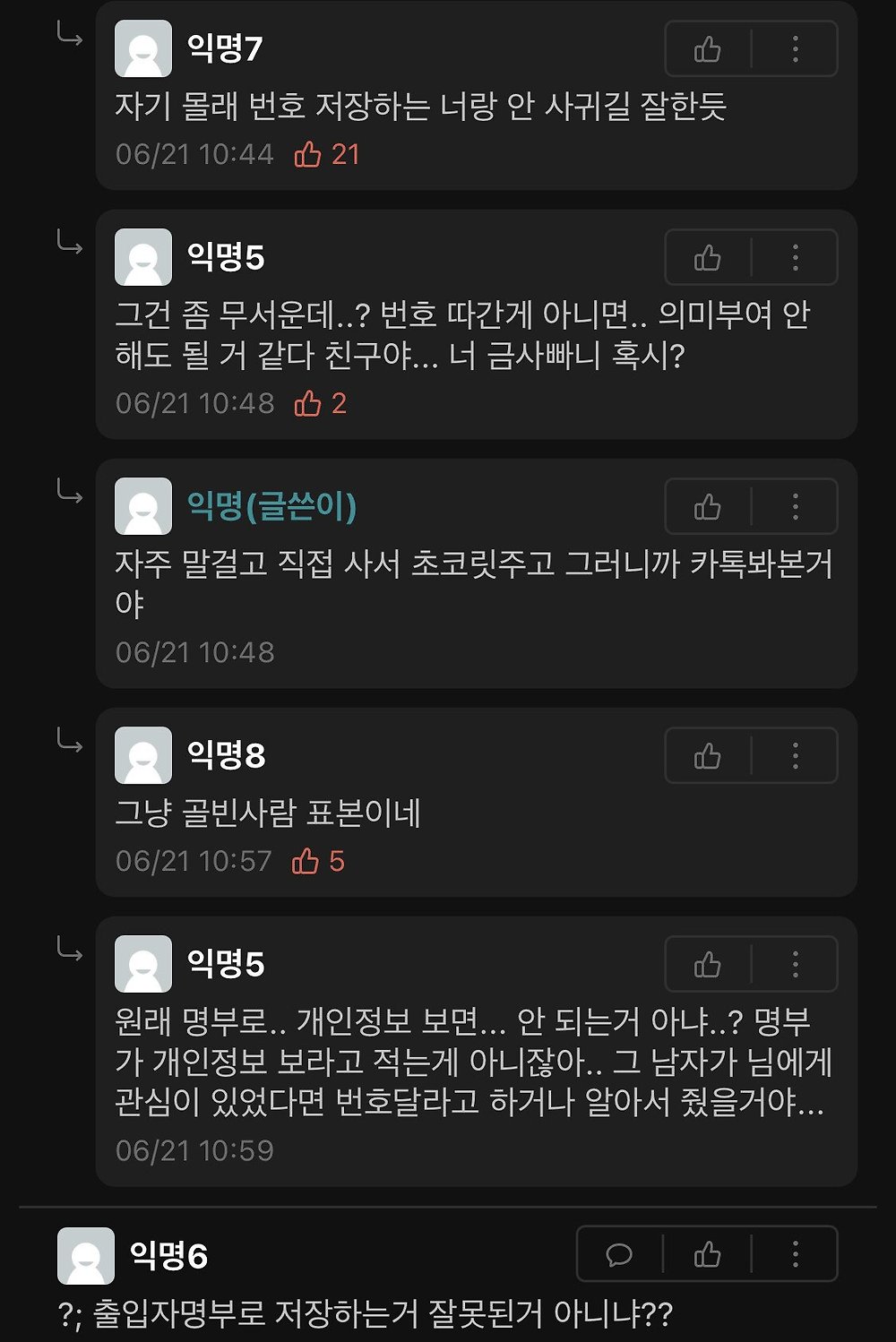Open more options on 익명5's 그건 좀 무서운데 comment
Image resolution: width=896 pixels, height=1342 pixels.
tap(795, 258)
